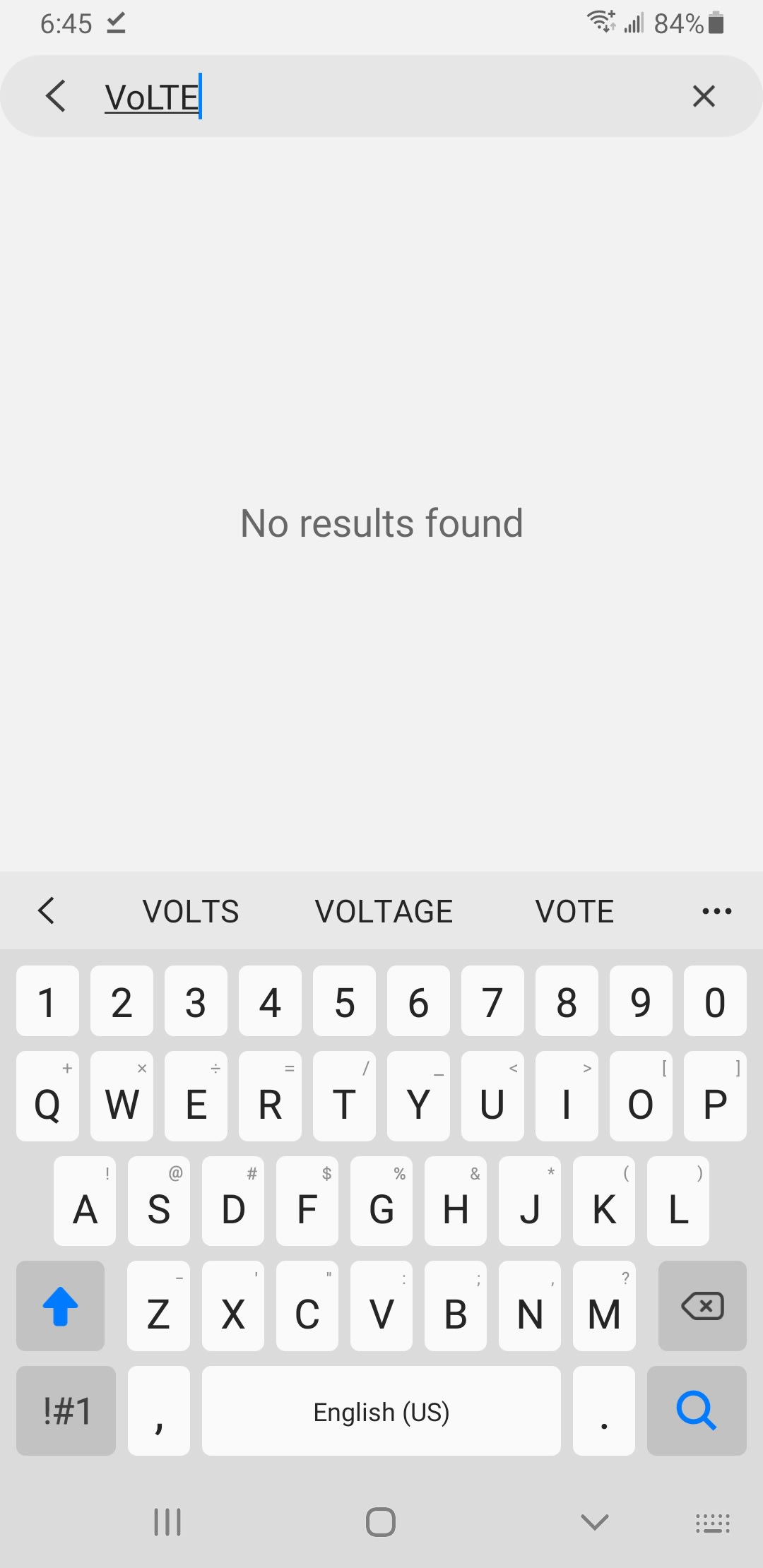
Task: Open the keyboard switcher icon
Action: click(712, 1523)
